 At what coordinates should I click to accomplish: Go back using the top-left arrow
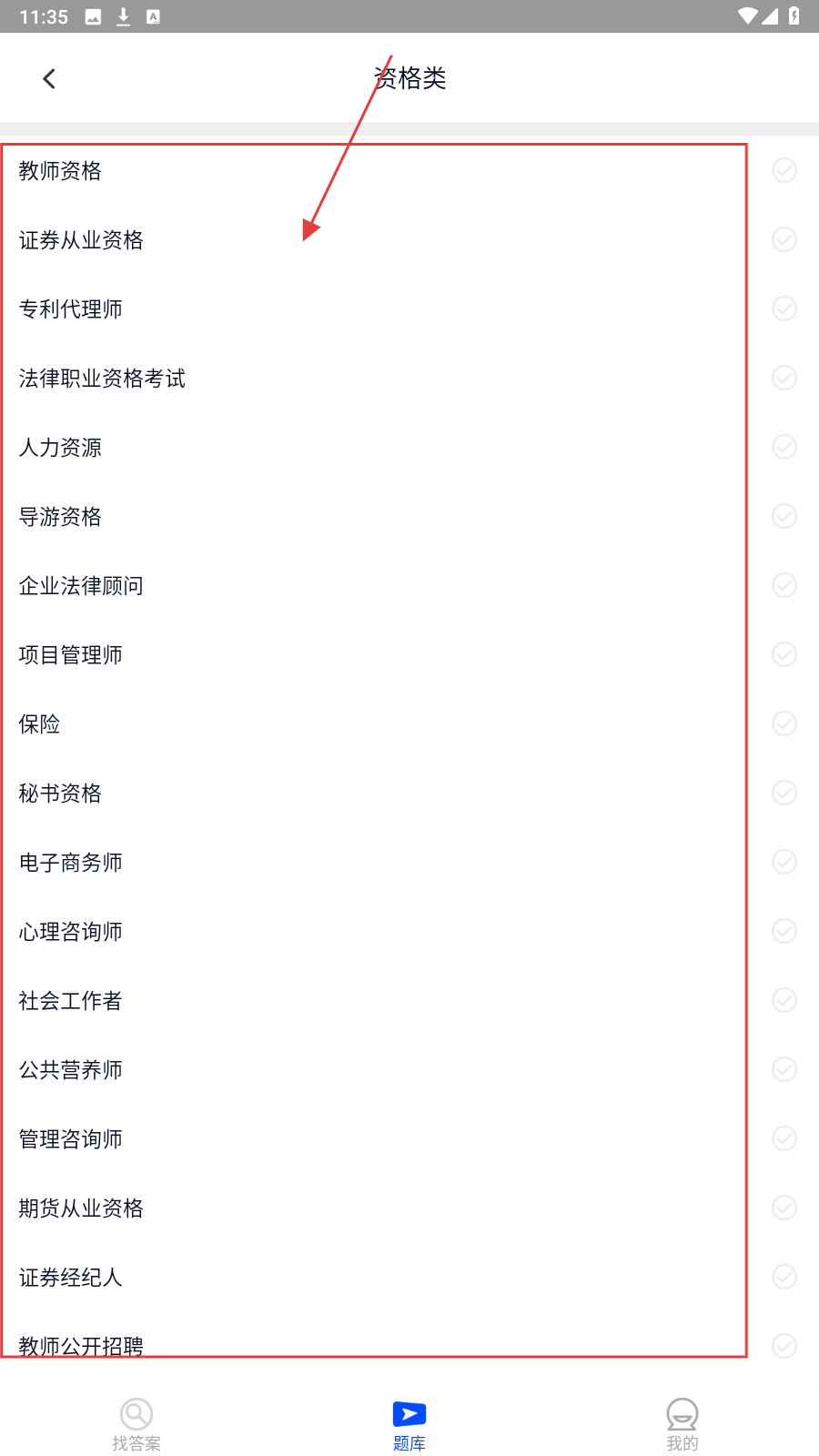click(x=49, y=79)
